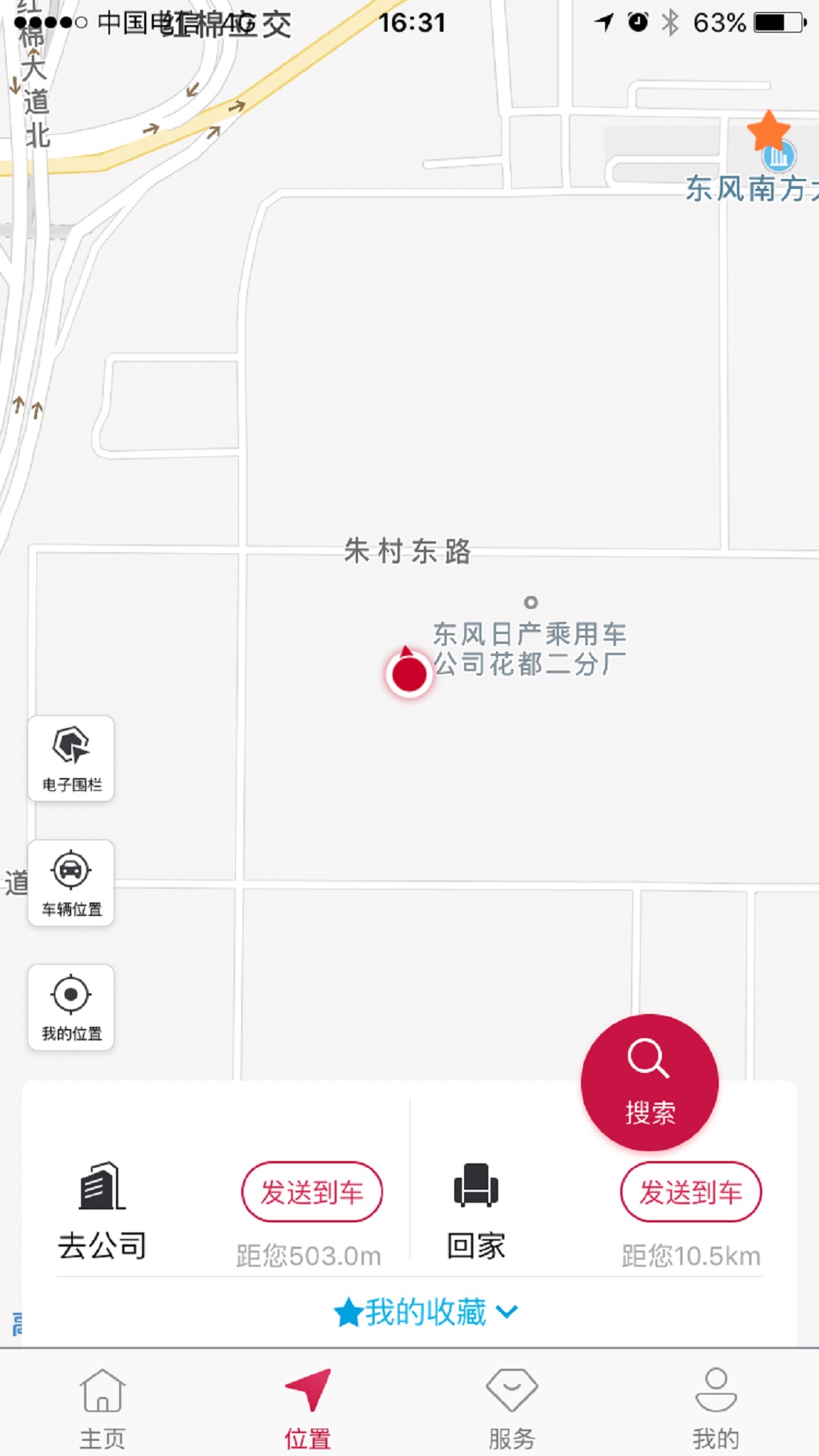Switch to the 服务 tab
Viewport: 819px width, 1456px height.
pyautogui.click(x=512, y=1408)
